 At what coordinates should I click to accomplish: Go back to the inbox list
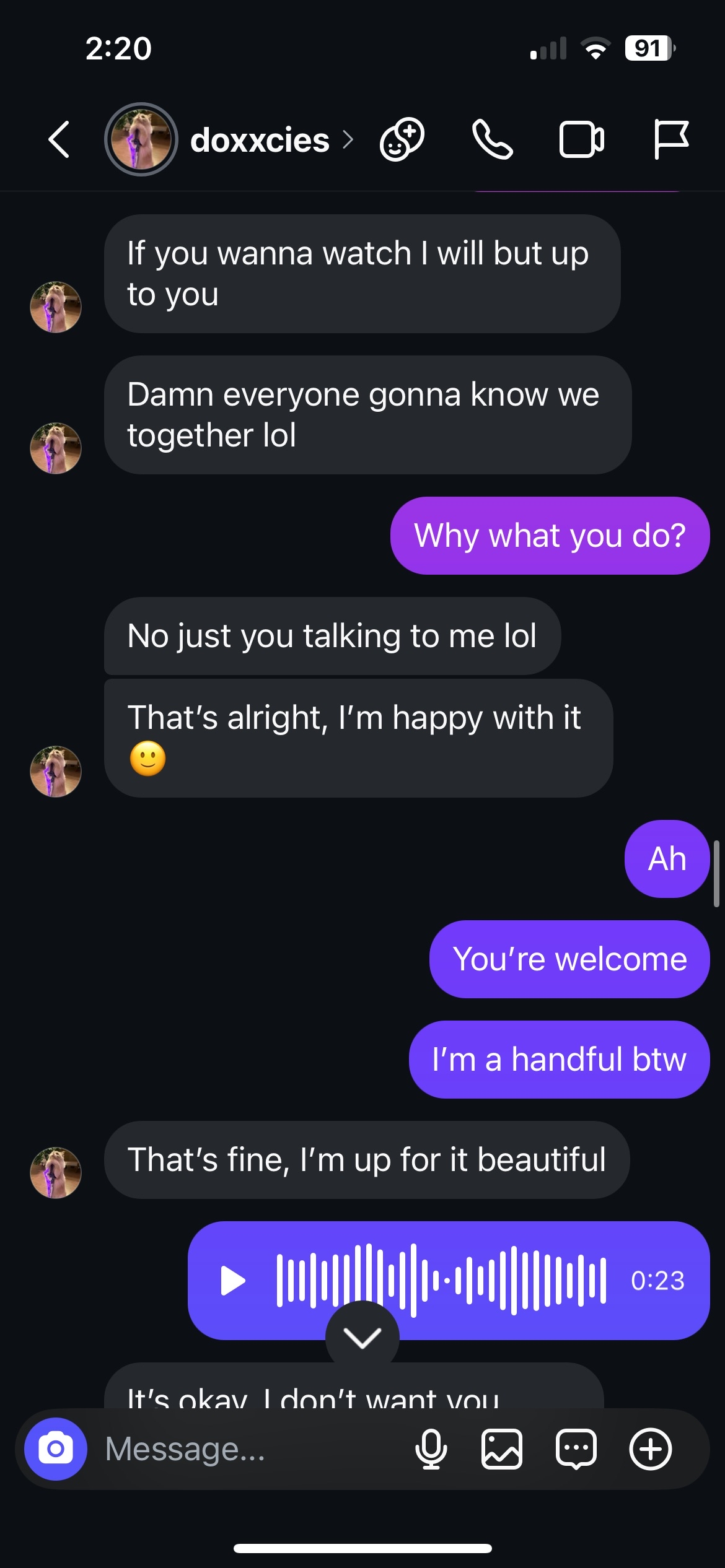(x=59, y=140)
